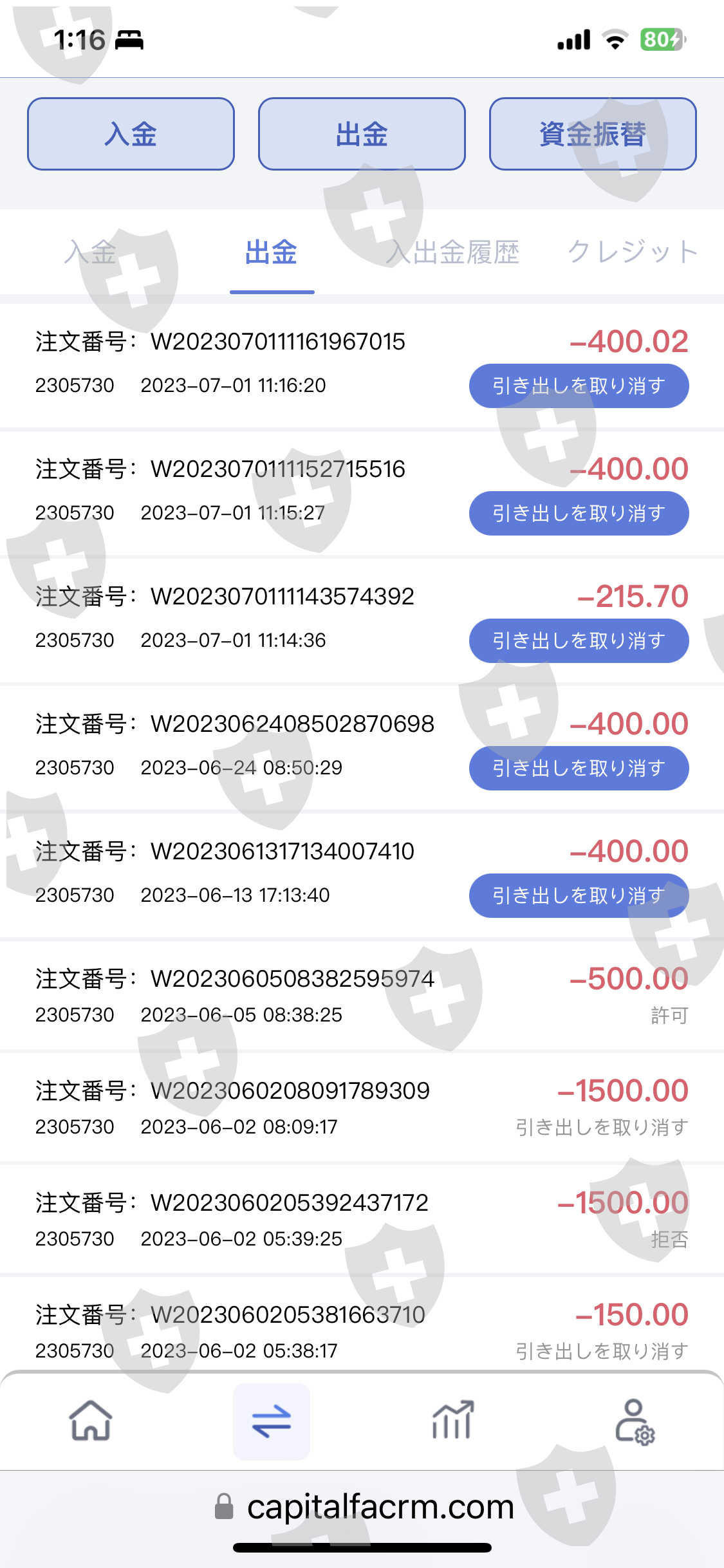Cancel withdrawal order W2023070111152715516
724x1568 pixels.
coord(579,513)
